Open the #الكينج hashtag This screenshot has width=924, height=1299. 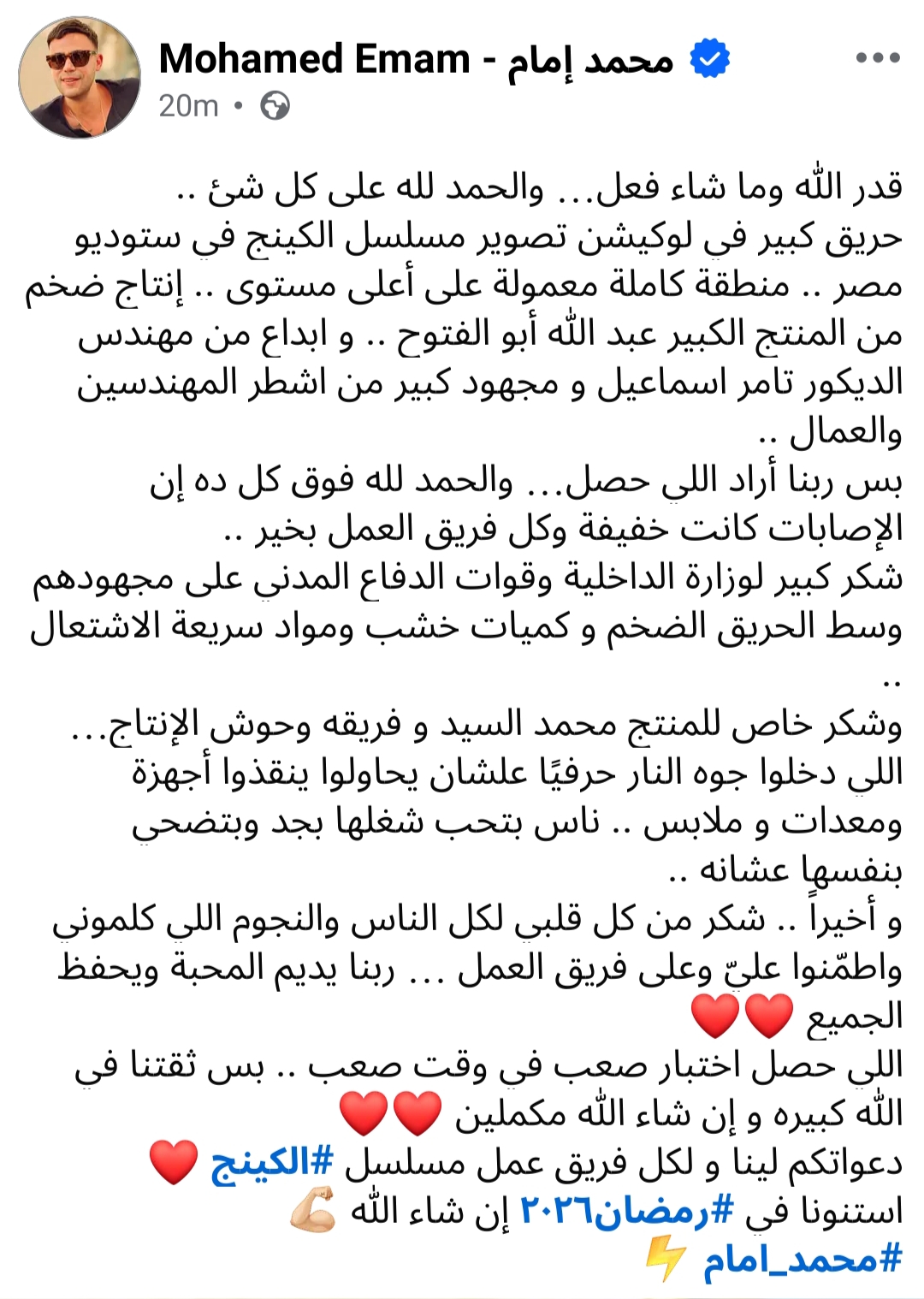pyautogui.click(x=272, y=1161)
